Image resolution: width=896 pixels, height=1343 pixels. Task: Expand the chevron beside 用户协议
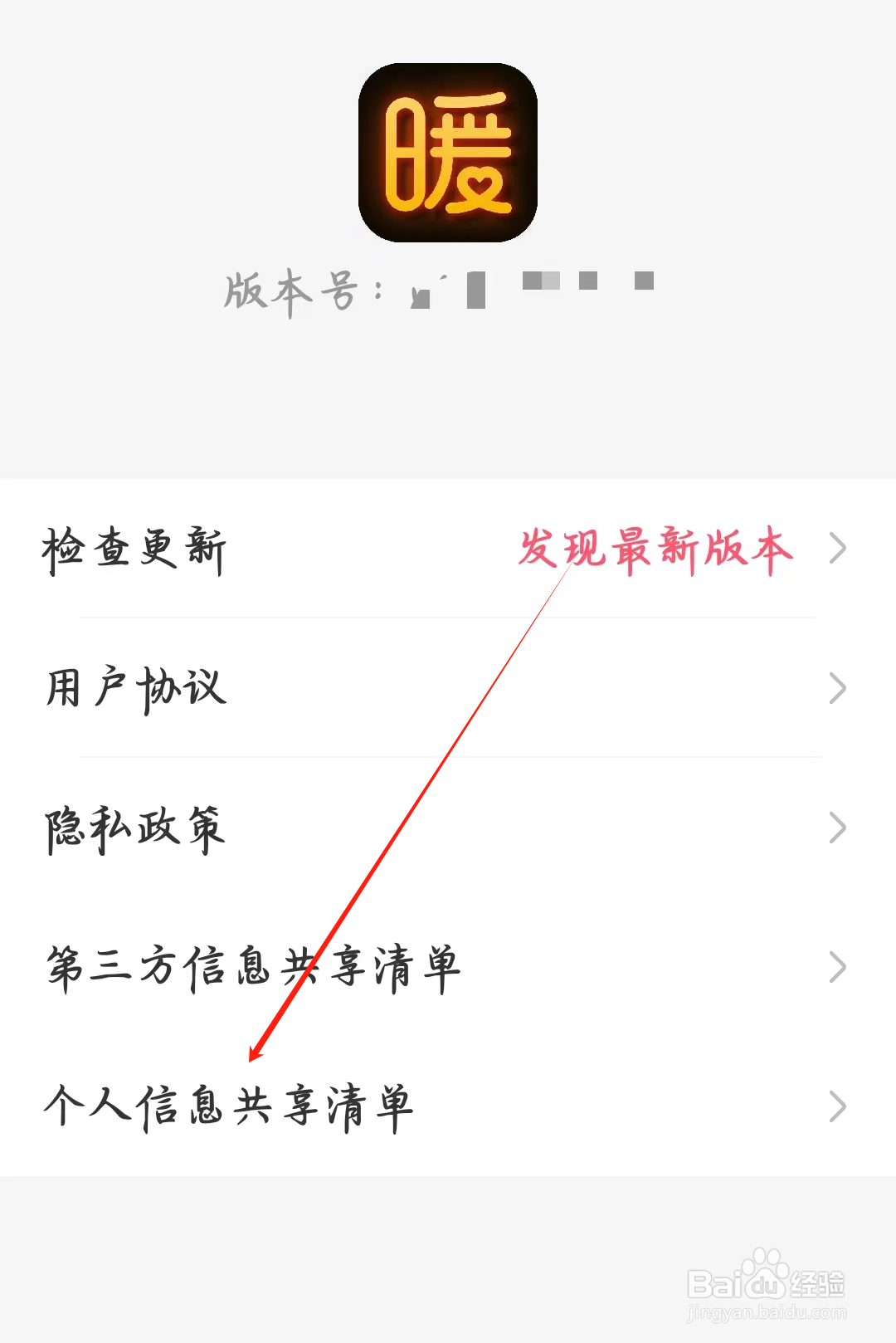836,689
